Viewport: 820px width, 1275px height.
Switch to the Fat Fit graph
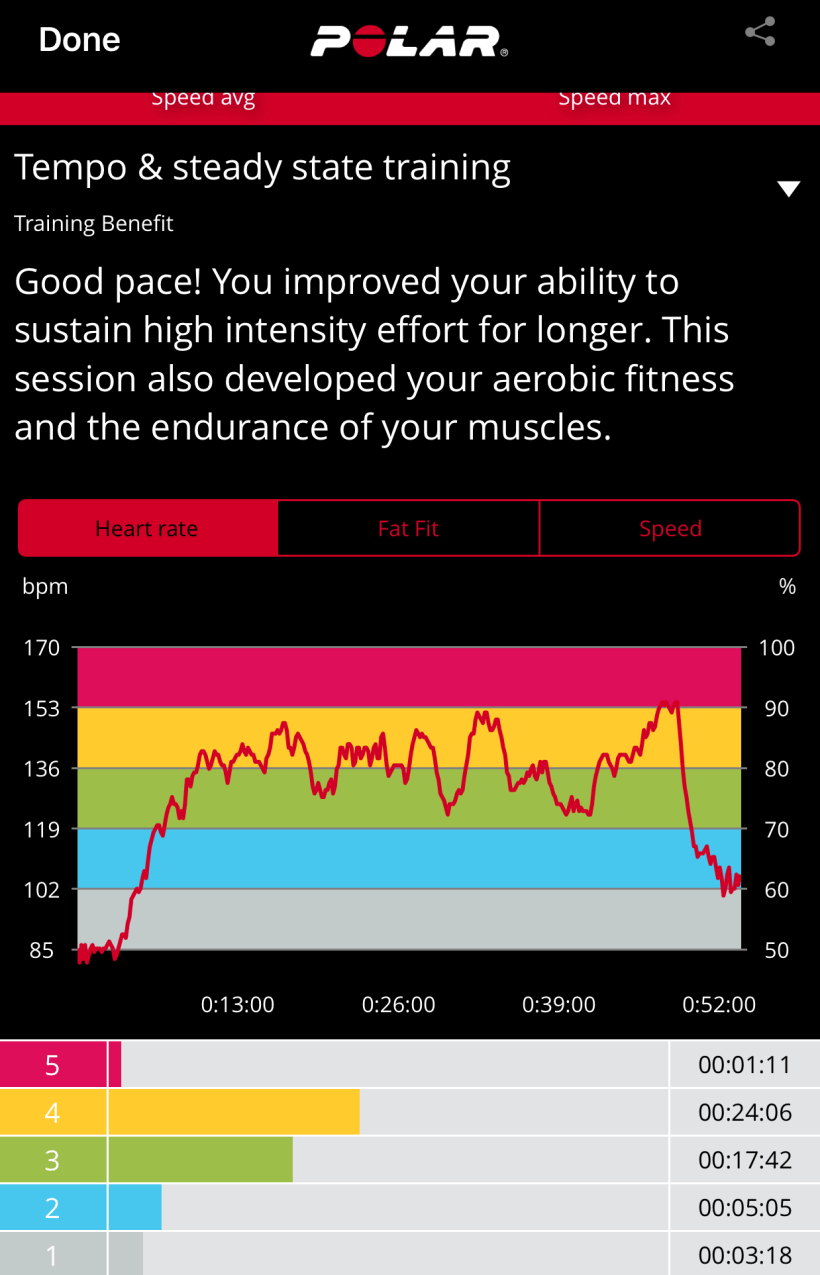[x=408, y=528]
